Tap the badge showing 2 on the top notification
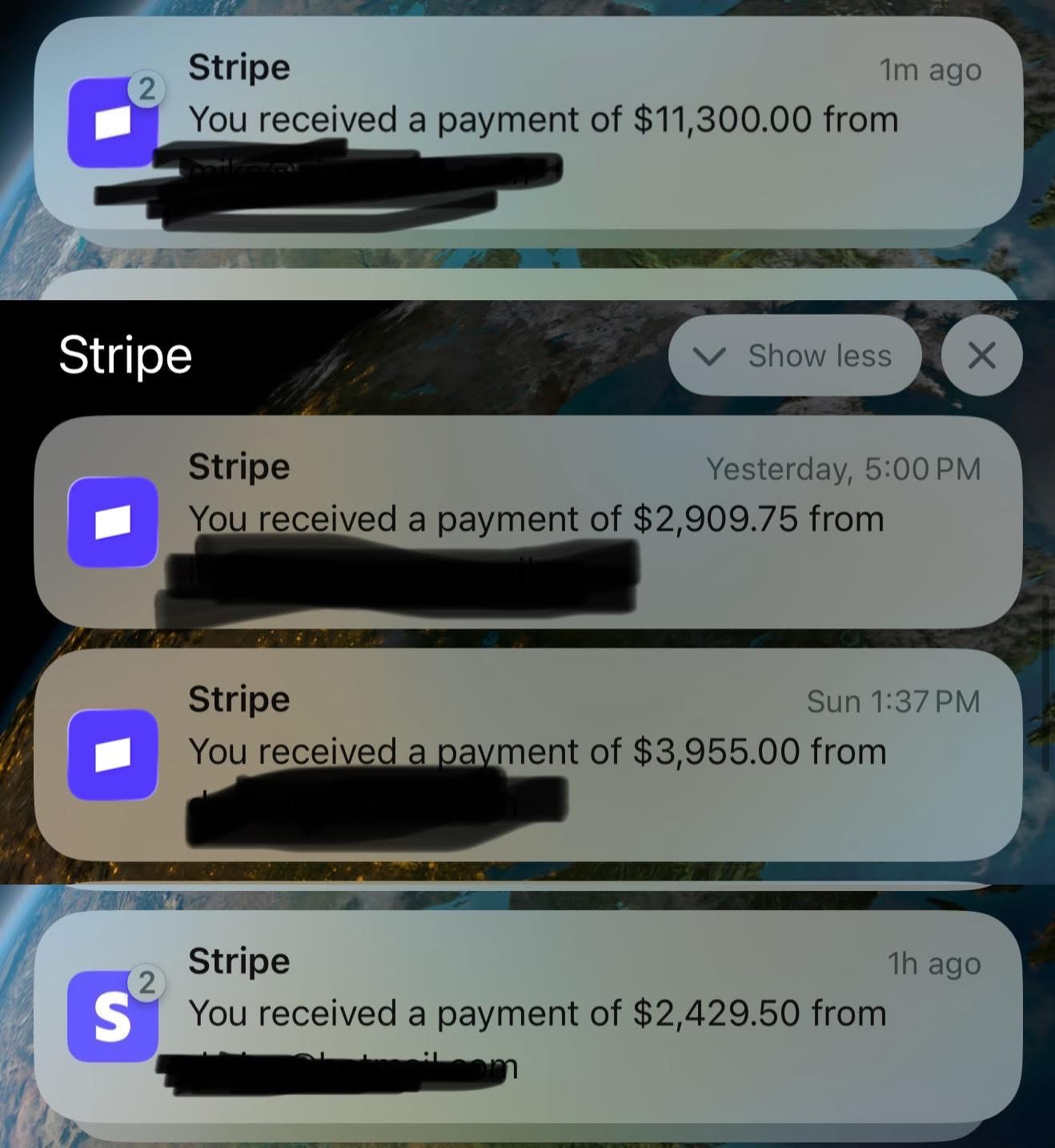 pos(148,86)
